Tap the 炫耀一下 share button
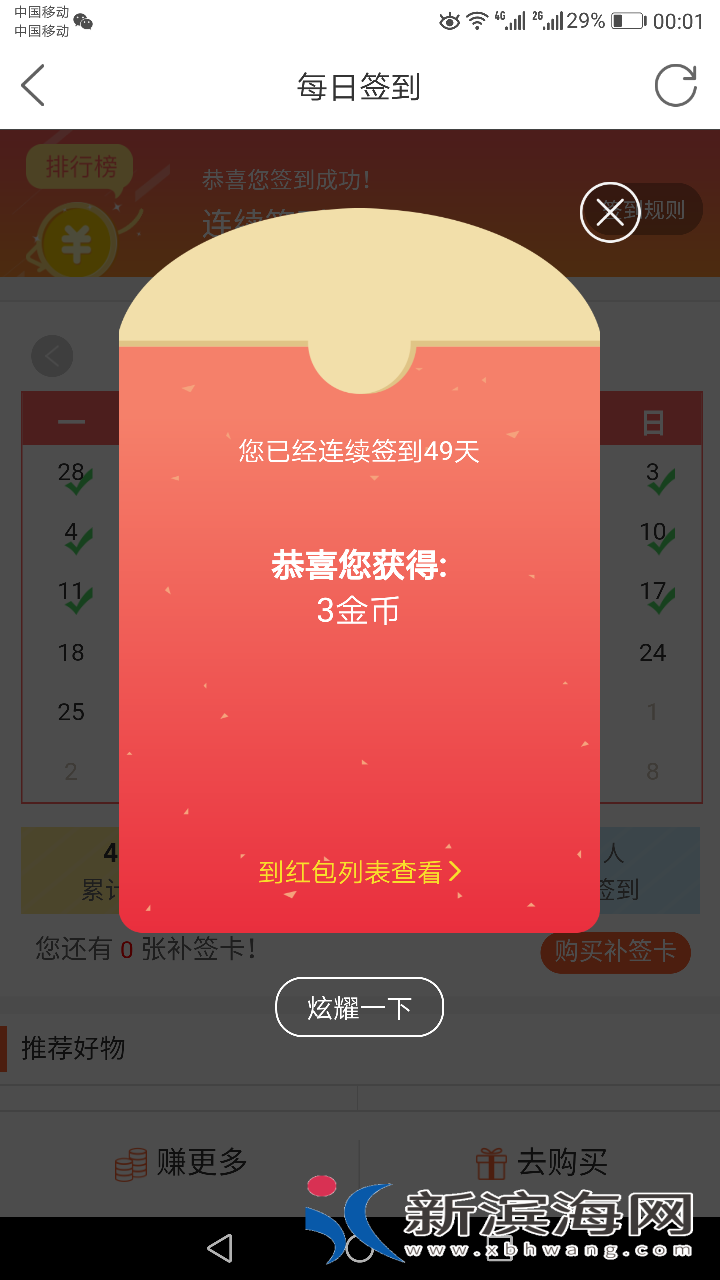720x1280 pixels. coord(359,1007)
